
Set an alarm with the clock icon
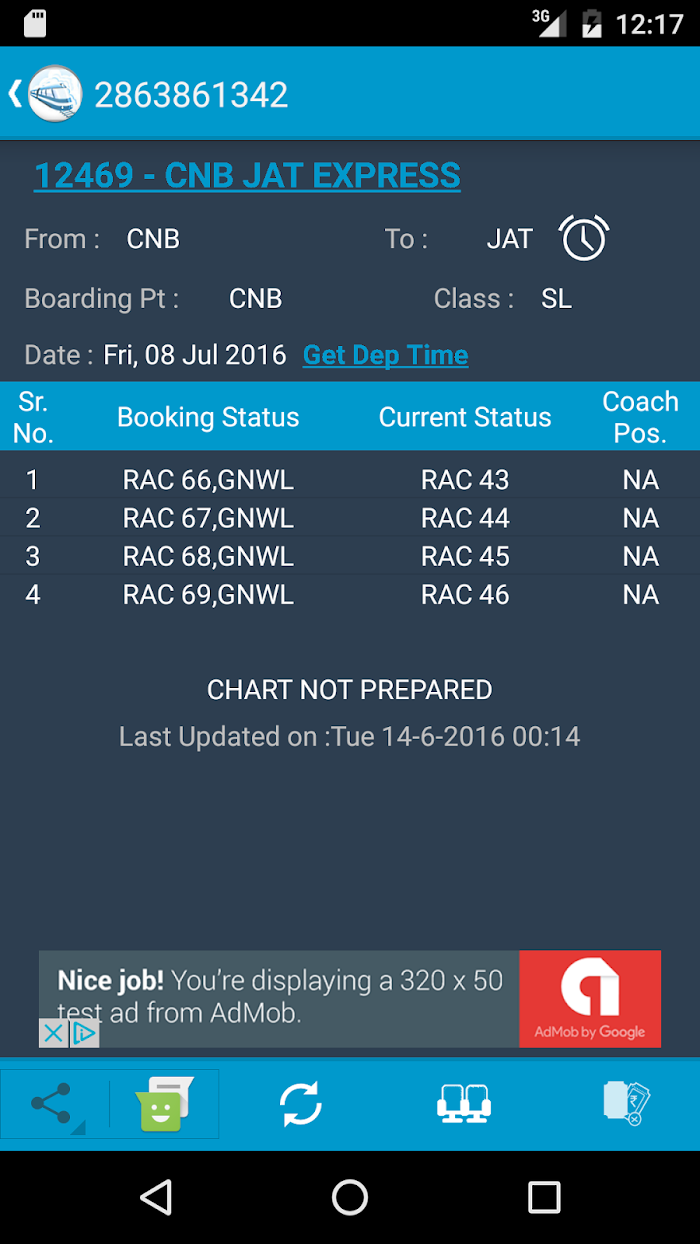tap(584, 238)
